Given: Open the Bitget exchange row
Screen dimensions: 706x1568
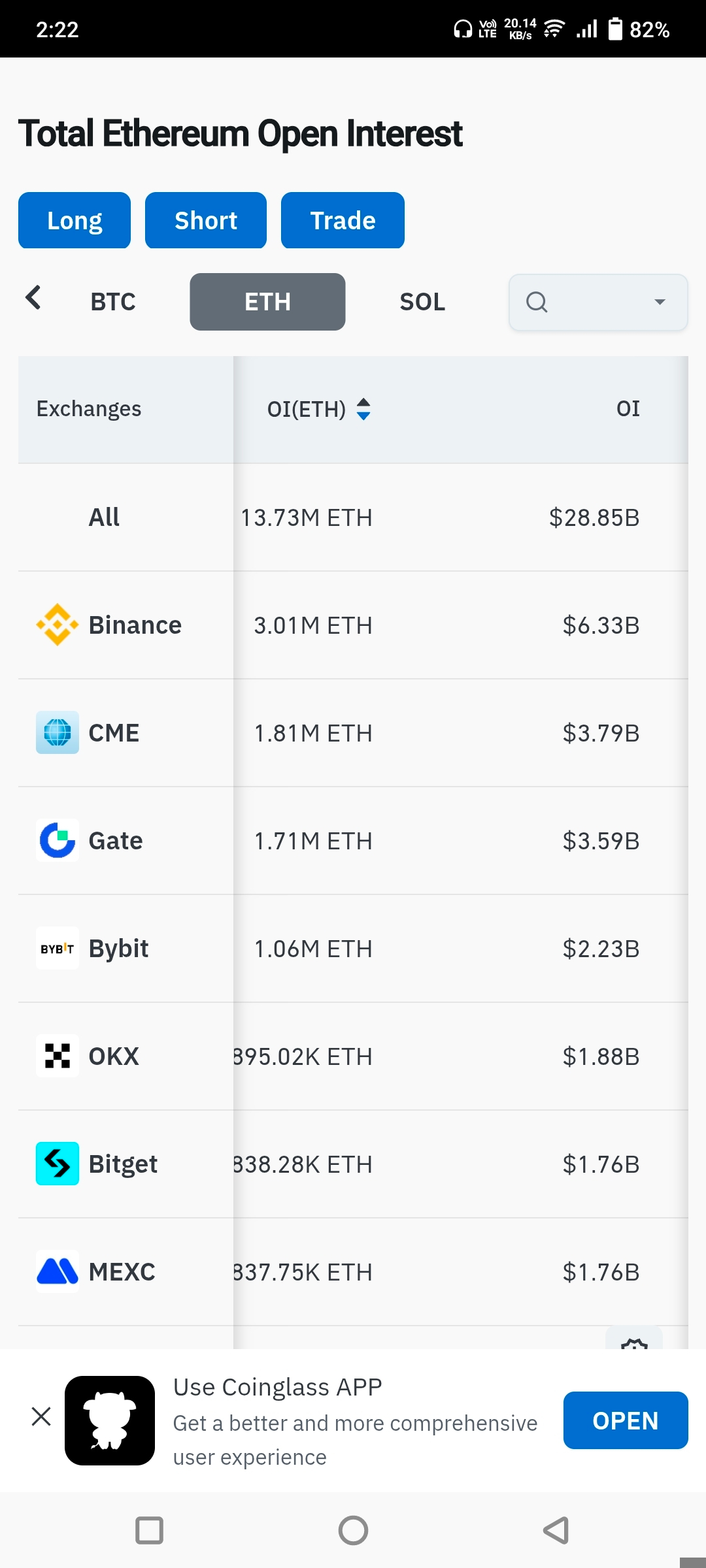Looking at the screenshot, I should point(123,1164).
